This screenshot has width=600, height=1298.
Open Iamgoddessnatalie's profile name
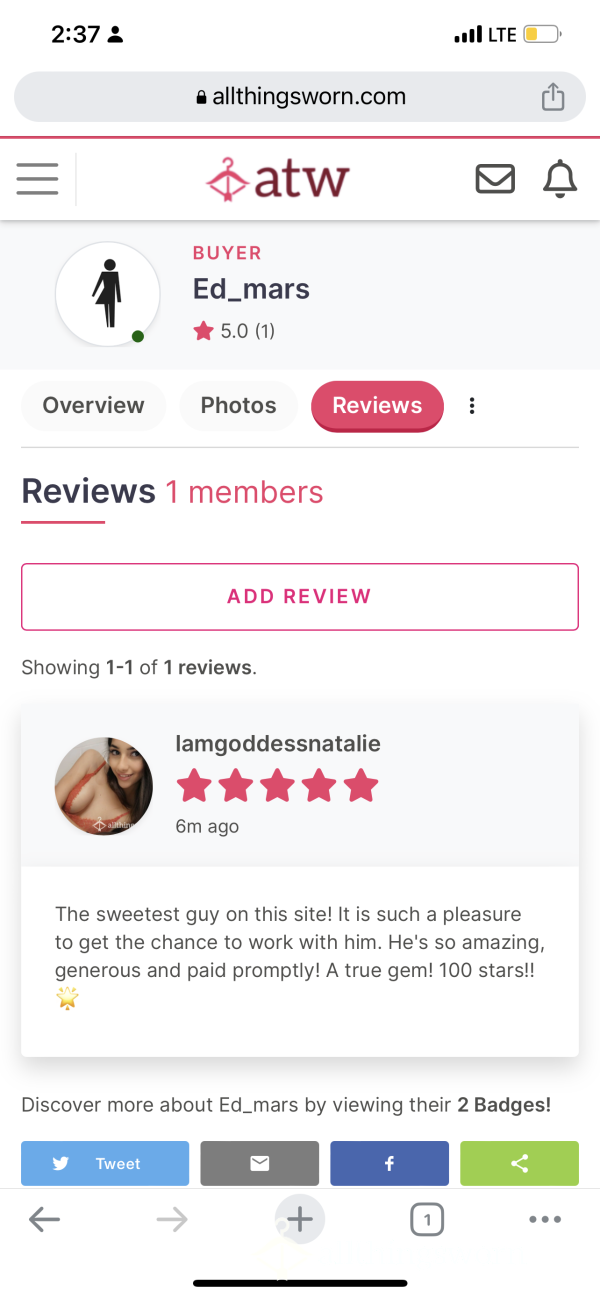point(278,744)
